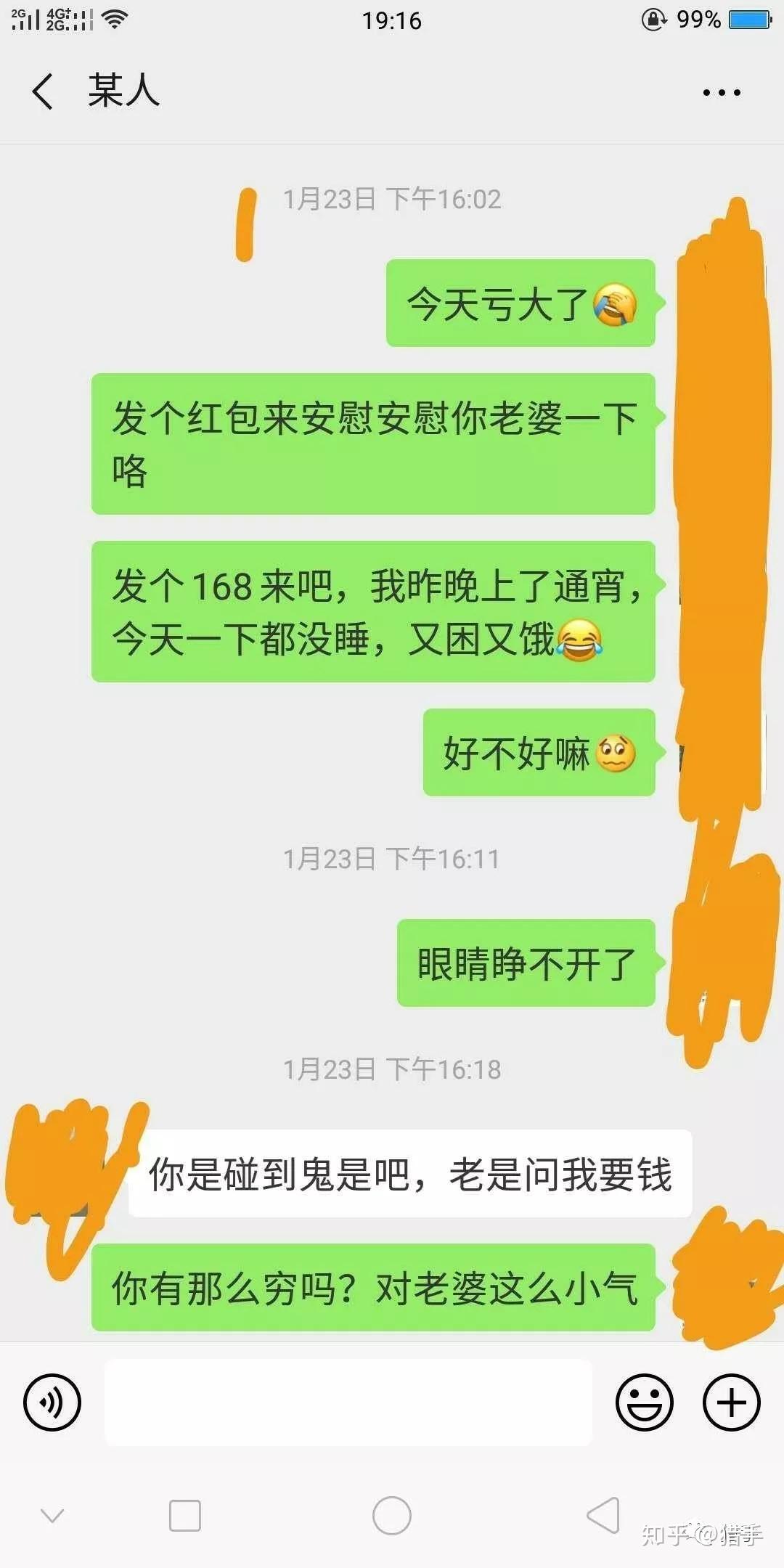Open recent apps with the square button
784x1568 pixels.
coord(185,1516)
